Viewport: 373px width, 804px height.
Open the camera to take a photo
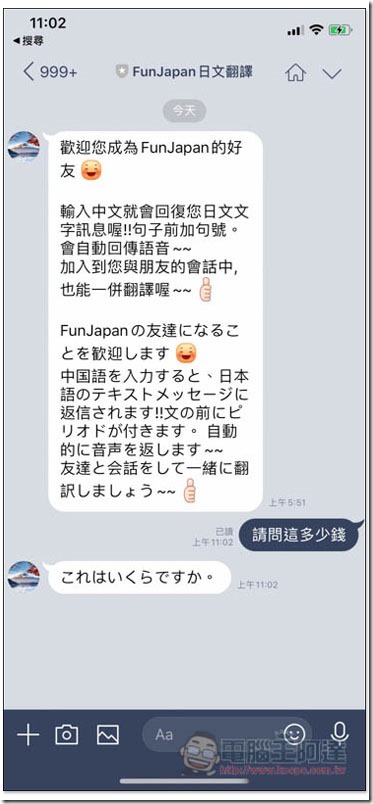tap(67, 735)
